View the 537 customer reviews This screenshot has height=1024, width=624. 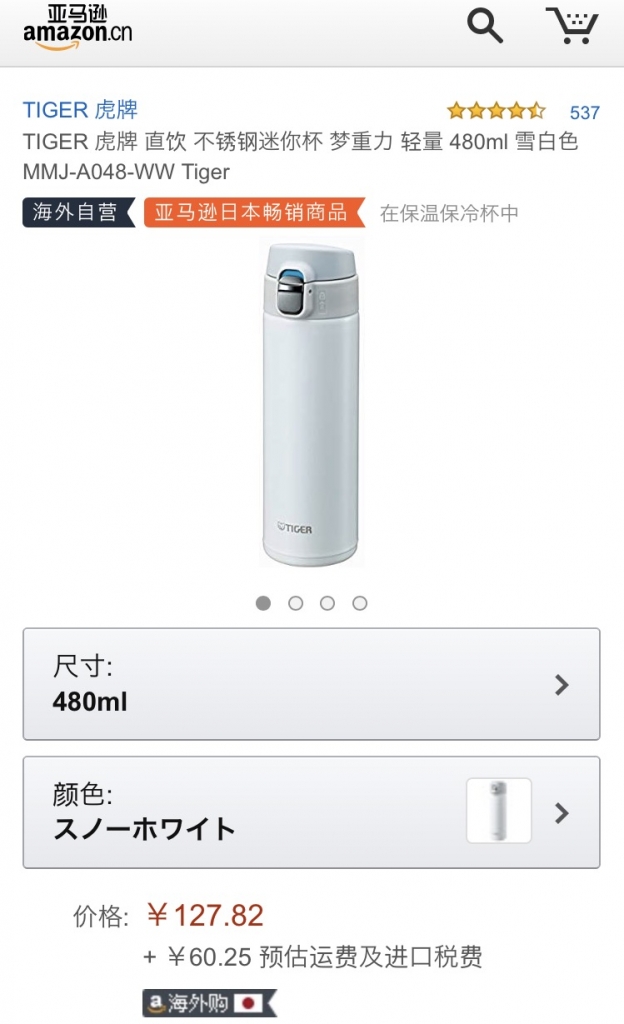584,112
